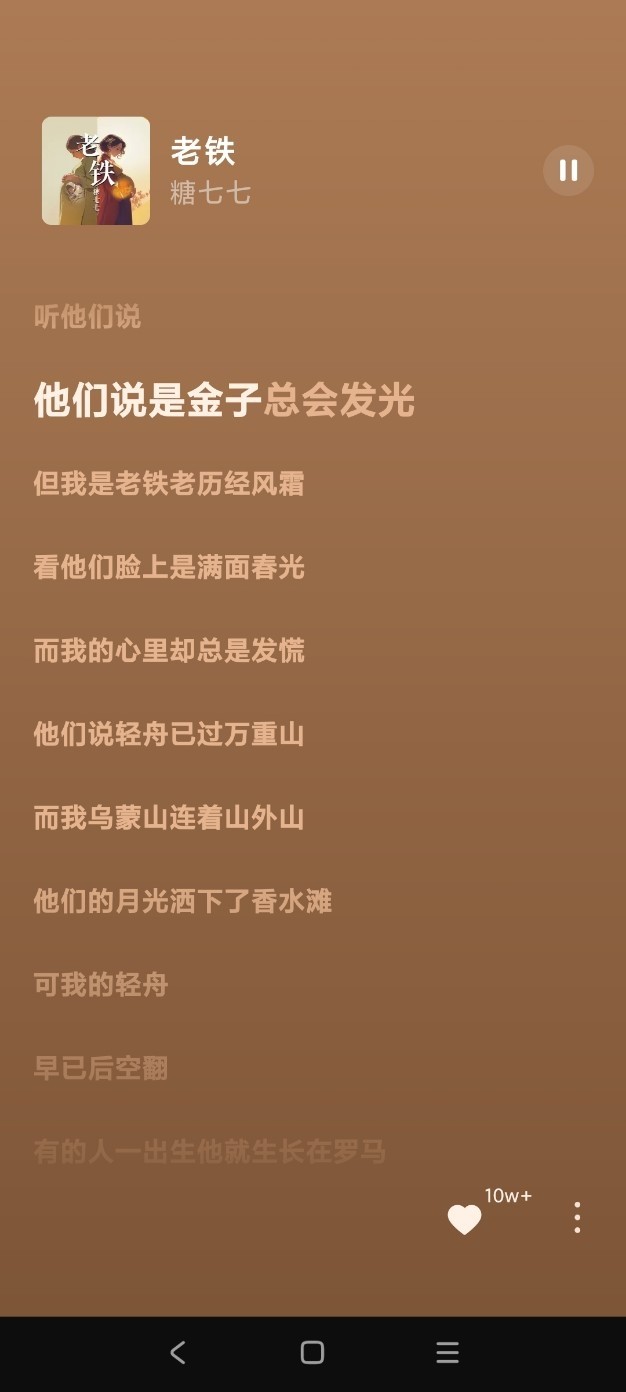The height and width of the screenshot is (1392, 626).
Task: Jump to lyric line 他们说轻舟已过万重山
Action: [x=169, y=734]
